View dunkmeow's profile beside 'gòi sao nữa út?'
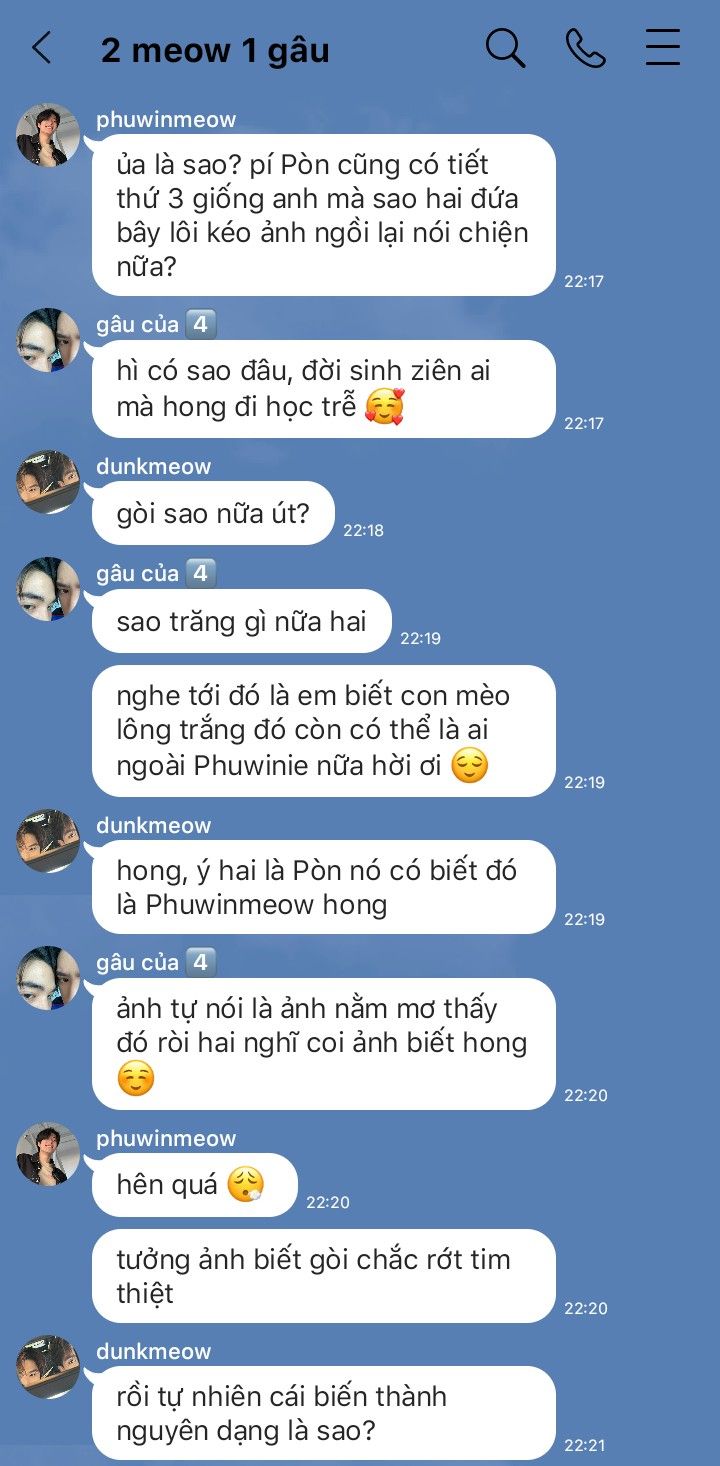The width and height of the screenshot is (720, 1466). coord(48,482)
